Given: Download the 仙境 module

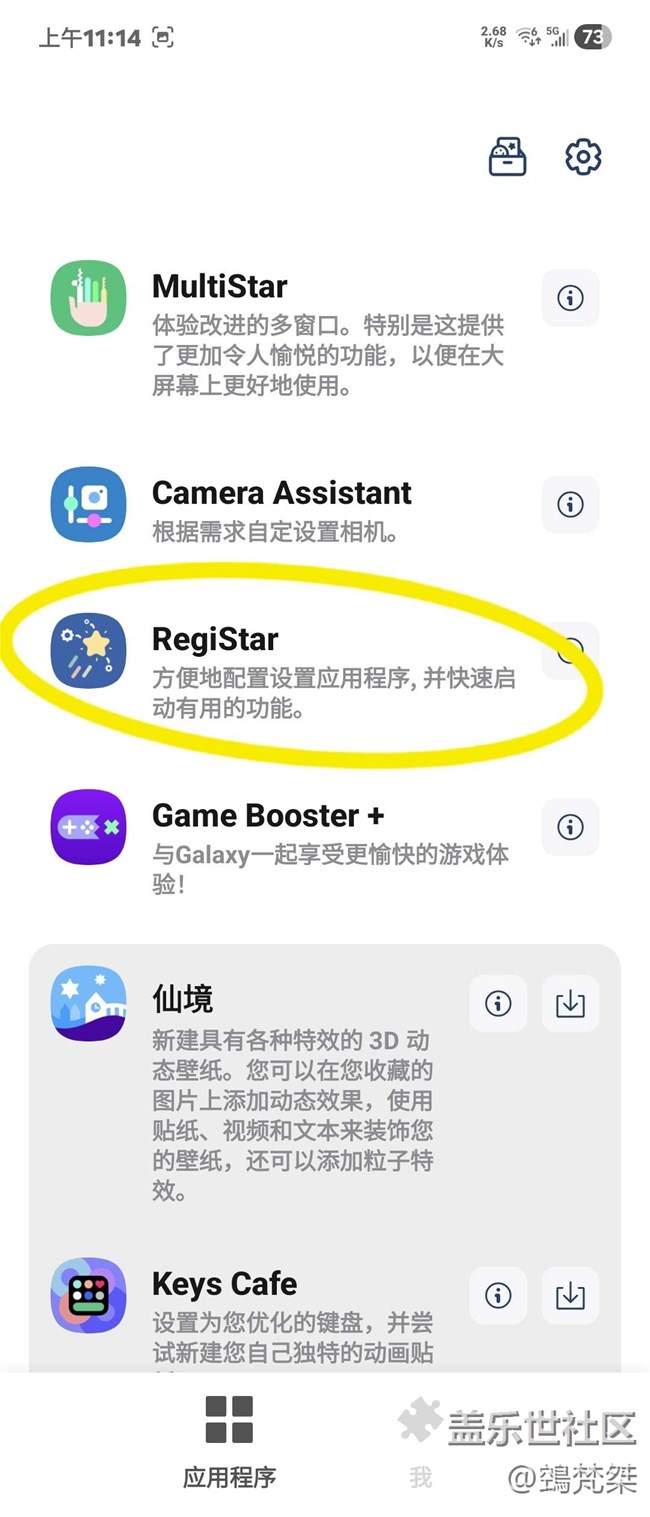Looking at the screenshot, I should pyautogui.click(x=570, y=1003).
